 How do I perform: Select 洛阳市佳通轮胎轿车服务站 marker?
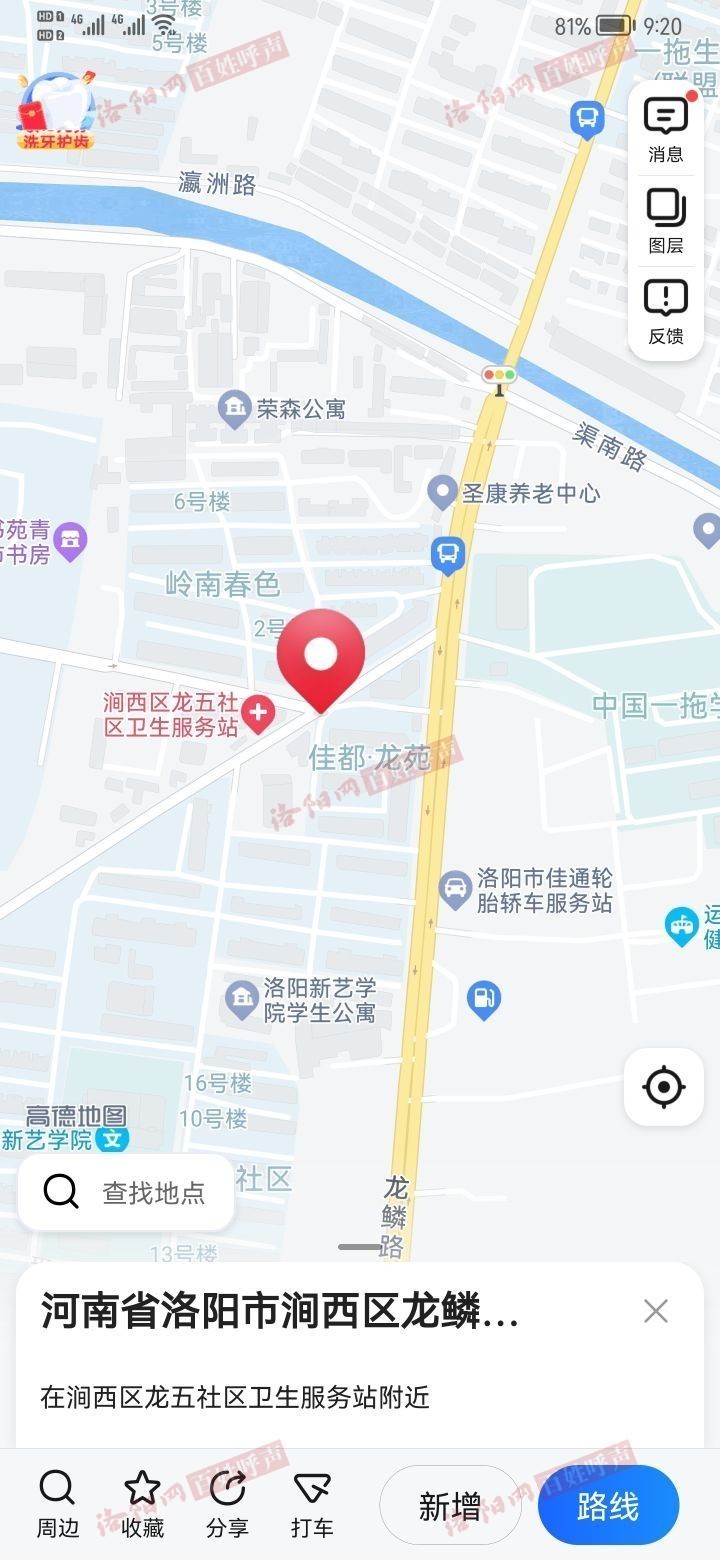coord(456,889)
